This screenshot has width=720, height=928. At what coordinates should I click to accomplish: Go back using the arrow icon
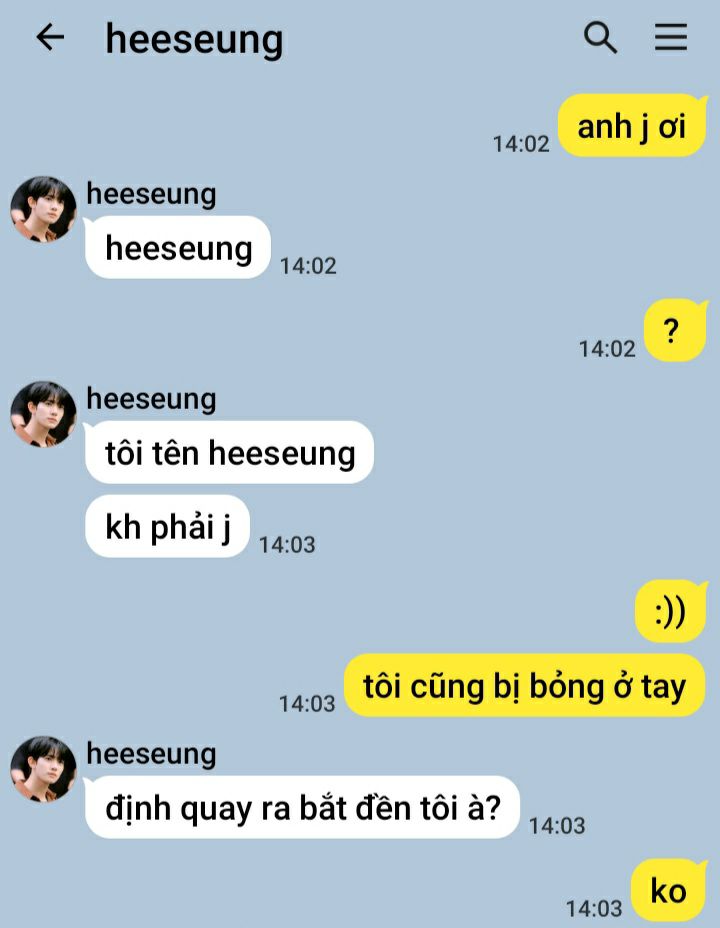[50, 38]
